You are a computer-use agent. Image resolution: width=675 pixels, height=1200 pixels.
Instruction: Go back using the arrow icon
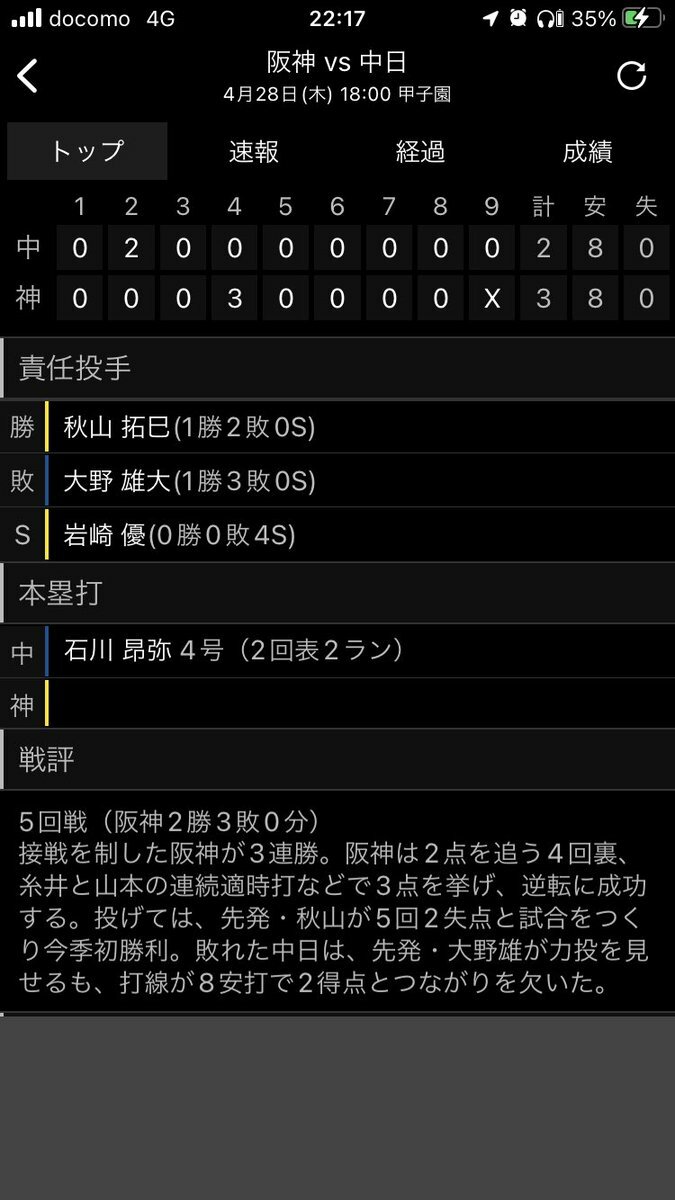pos(28,76)
